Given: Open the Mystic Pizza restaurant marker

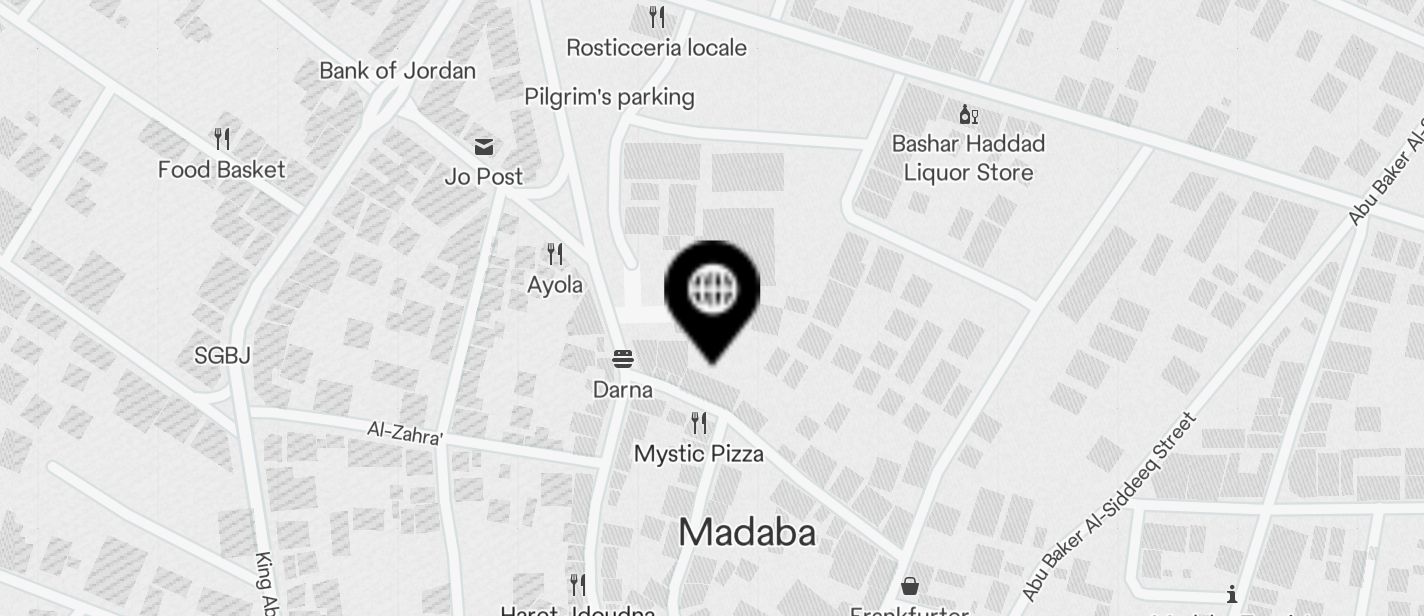Looking at the screenshot, I should (699, 424).
